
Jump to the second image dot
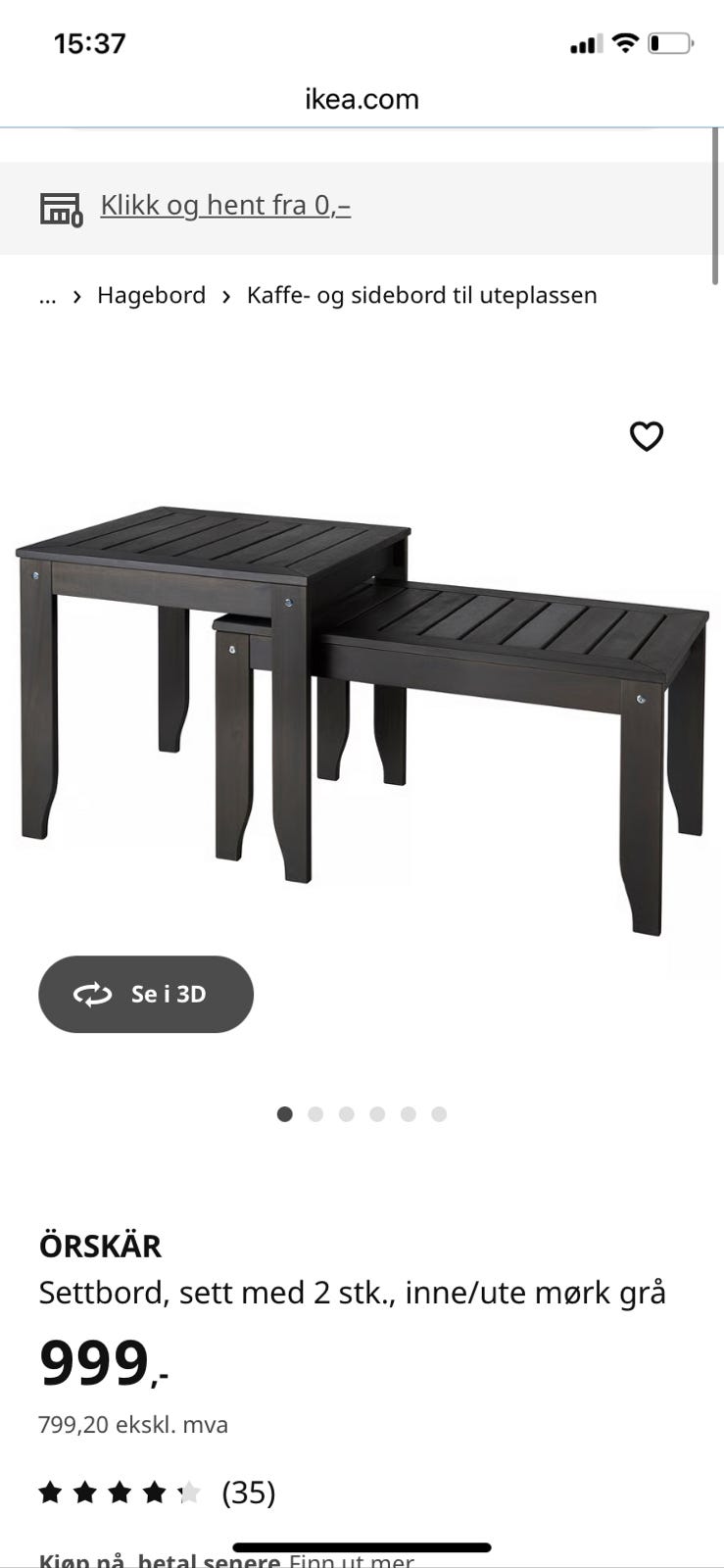(315, 1114)
